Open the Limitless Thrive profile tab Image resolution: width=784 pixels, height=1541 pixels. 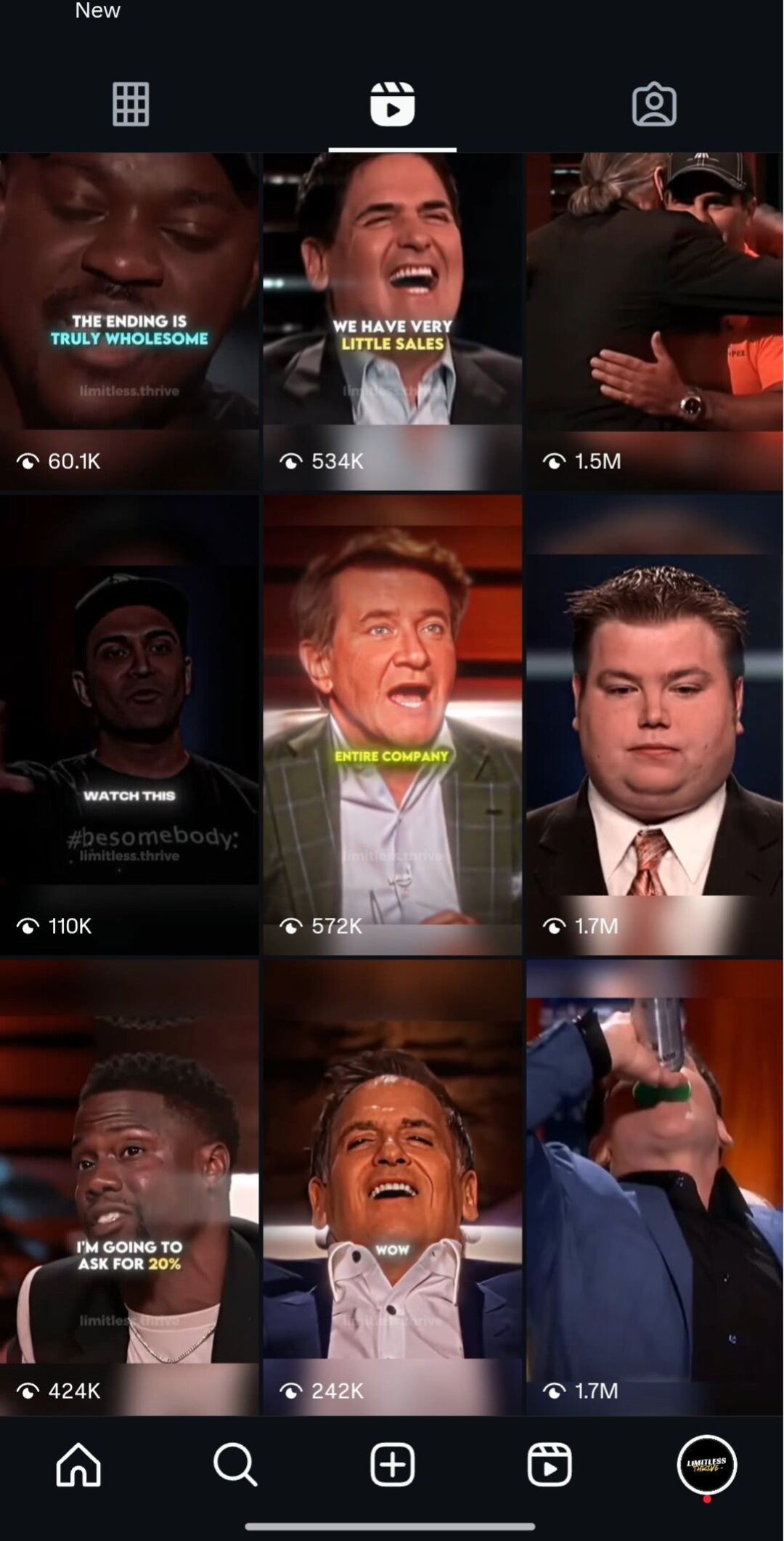(706, 1464)
